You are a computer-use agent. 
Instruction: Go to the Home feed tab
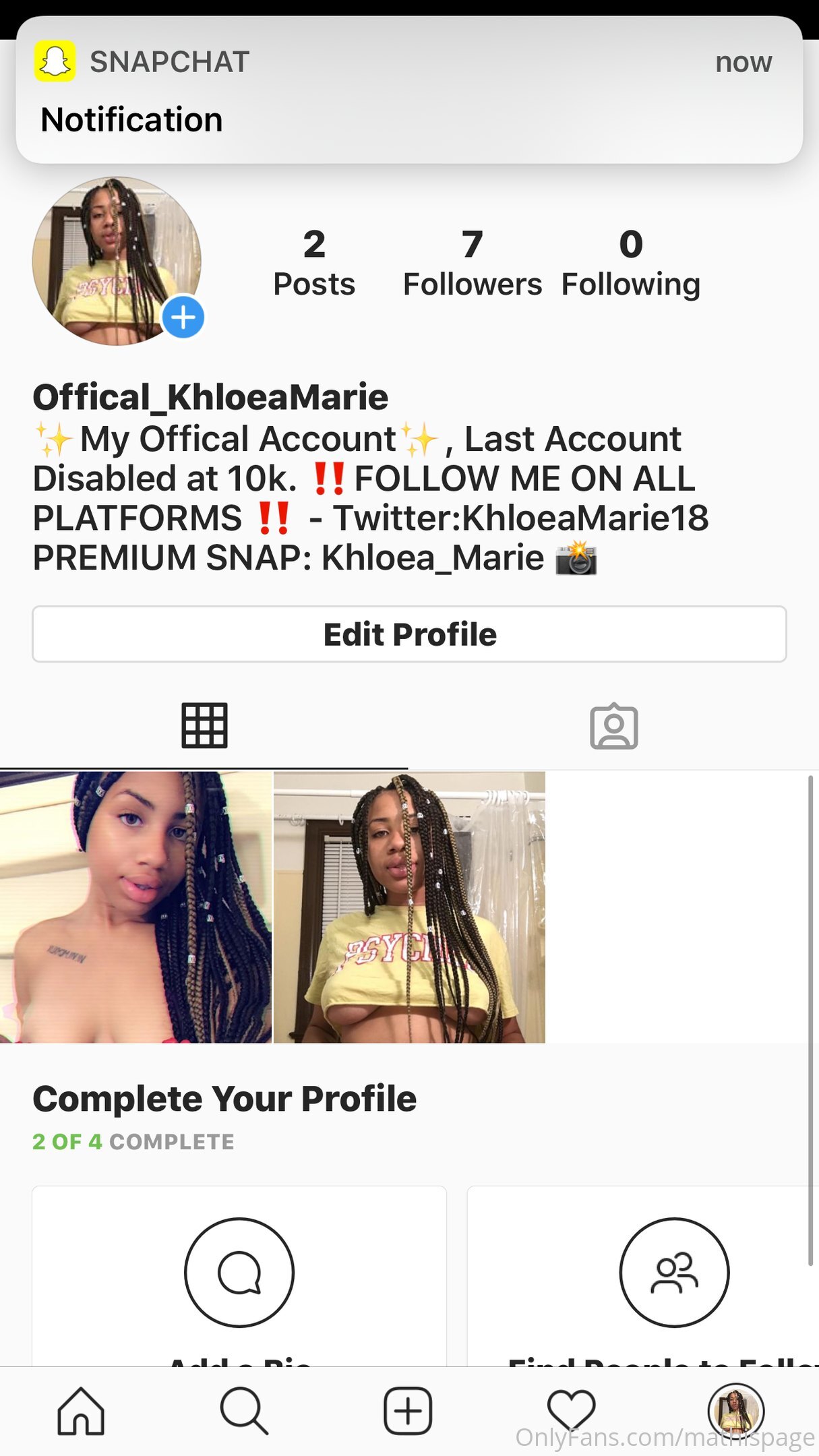pyautogui.click(x=81, y=1410)
